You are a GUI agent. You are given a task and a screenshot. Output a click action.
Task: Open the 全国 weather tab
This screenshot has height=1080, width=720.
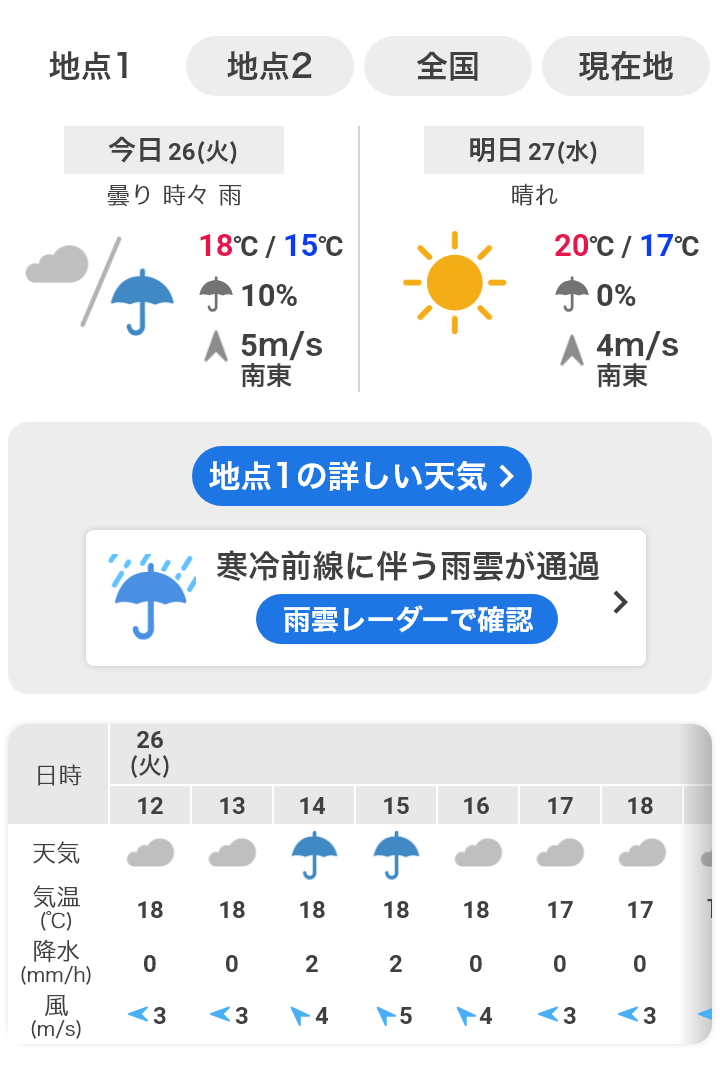[447, 67]
